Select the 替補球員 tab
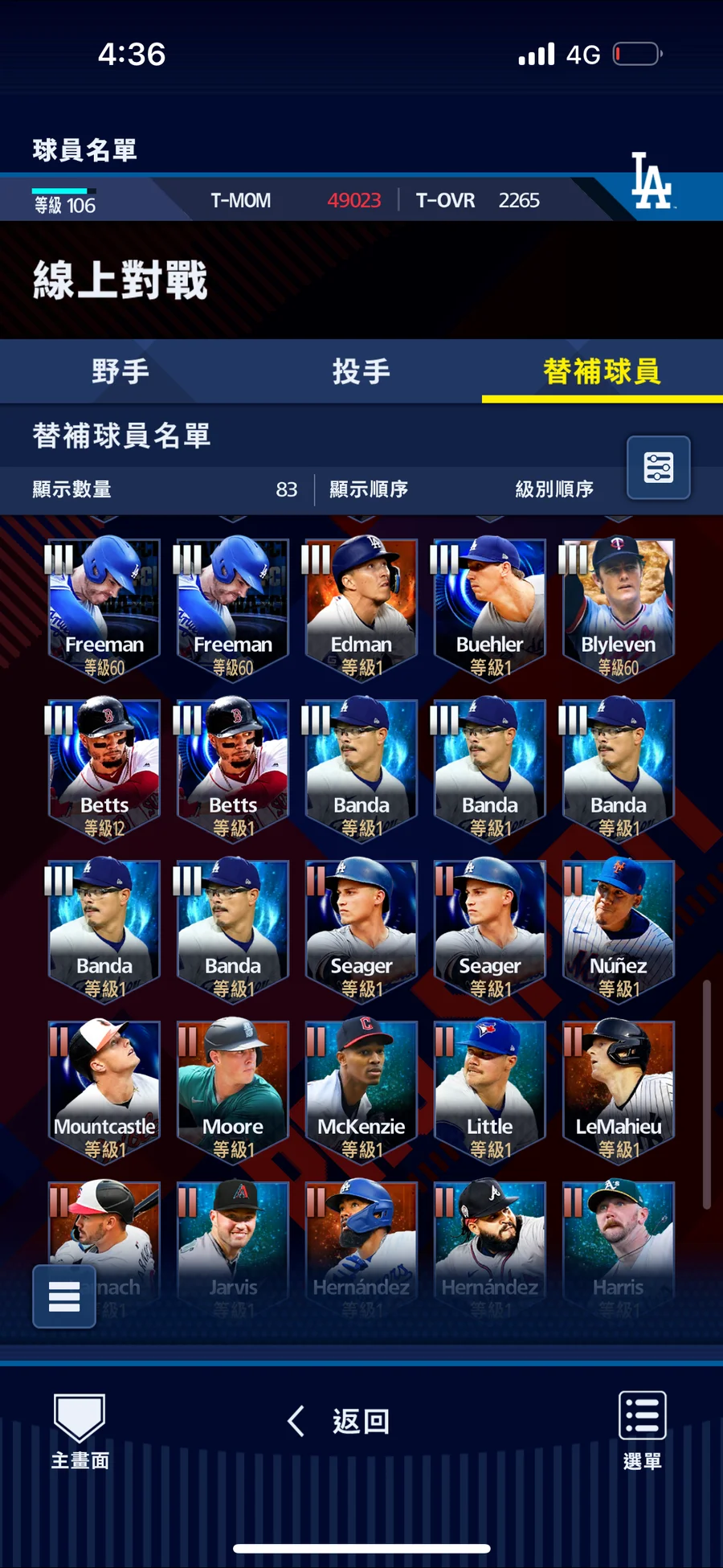 (x=602, y=371)
